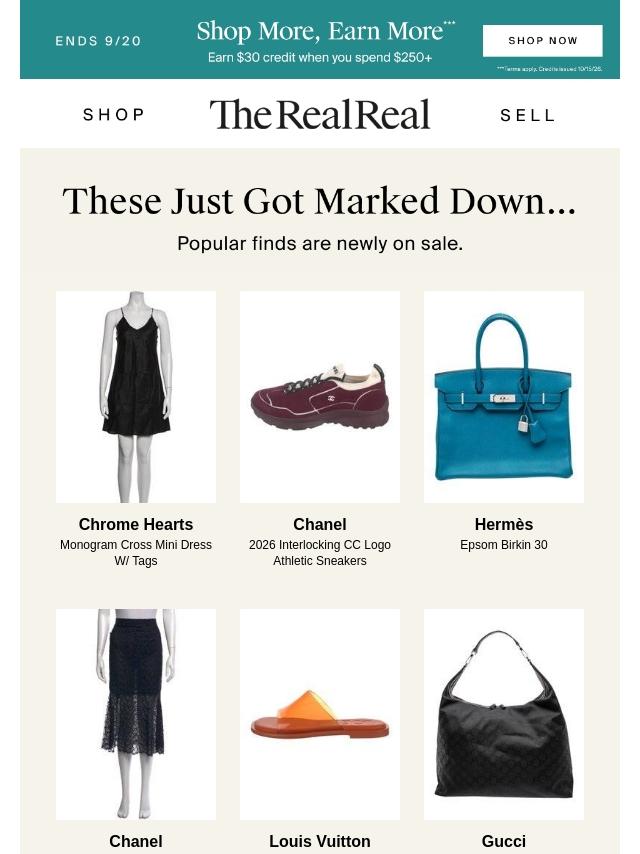This screenshot has width=640, height=854.
Task: Open the Sell link
Action: [527, 115]
